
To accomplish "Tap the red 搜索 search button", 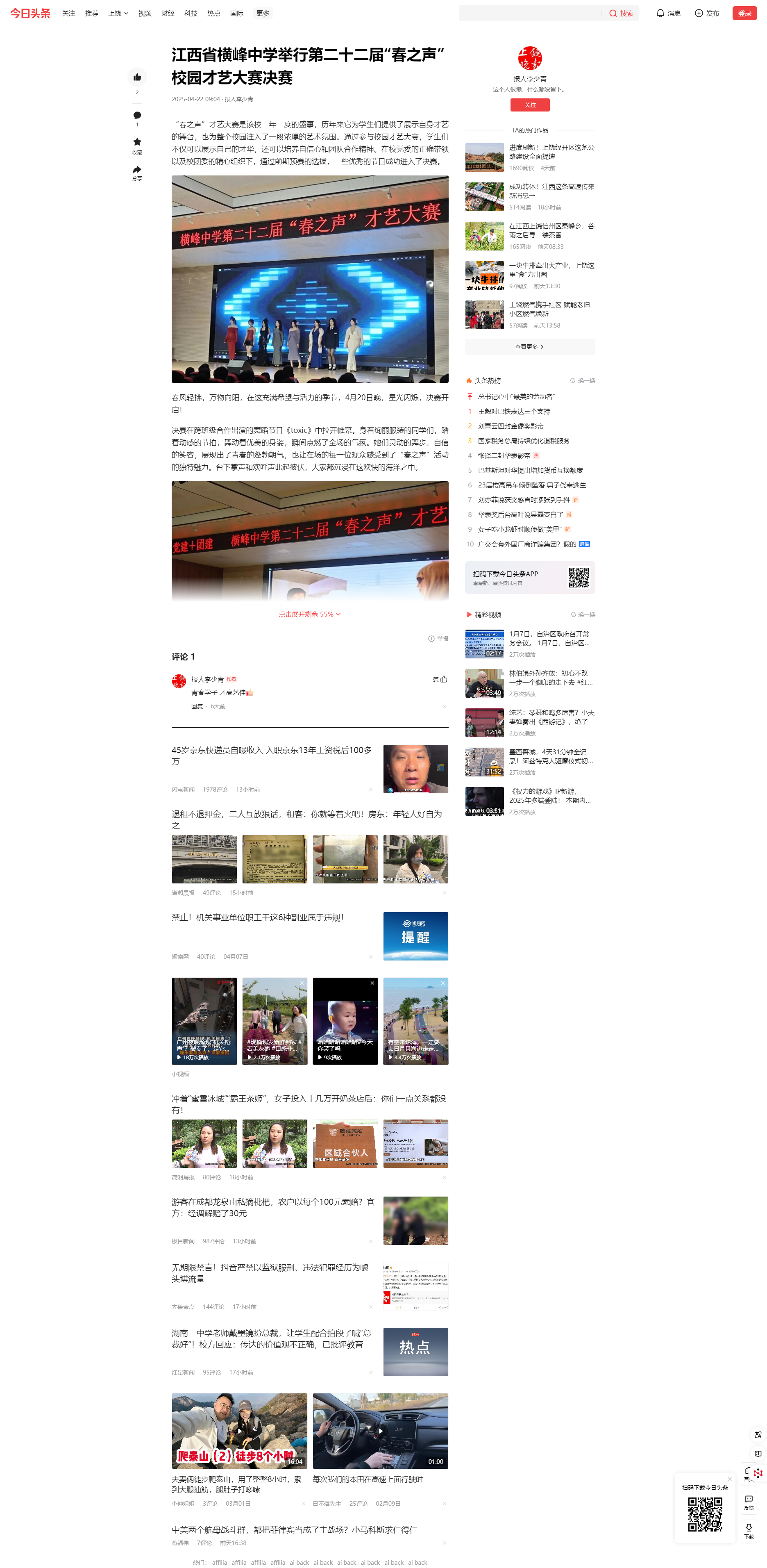I will pos(621,14).
